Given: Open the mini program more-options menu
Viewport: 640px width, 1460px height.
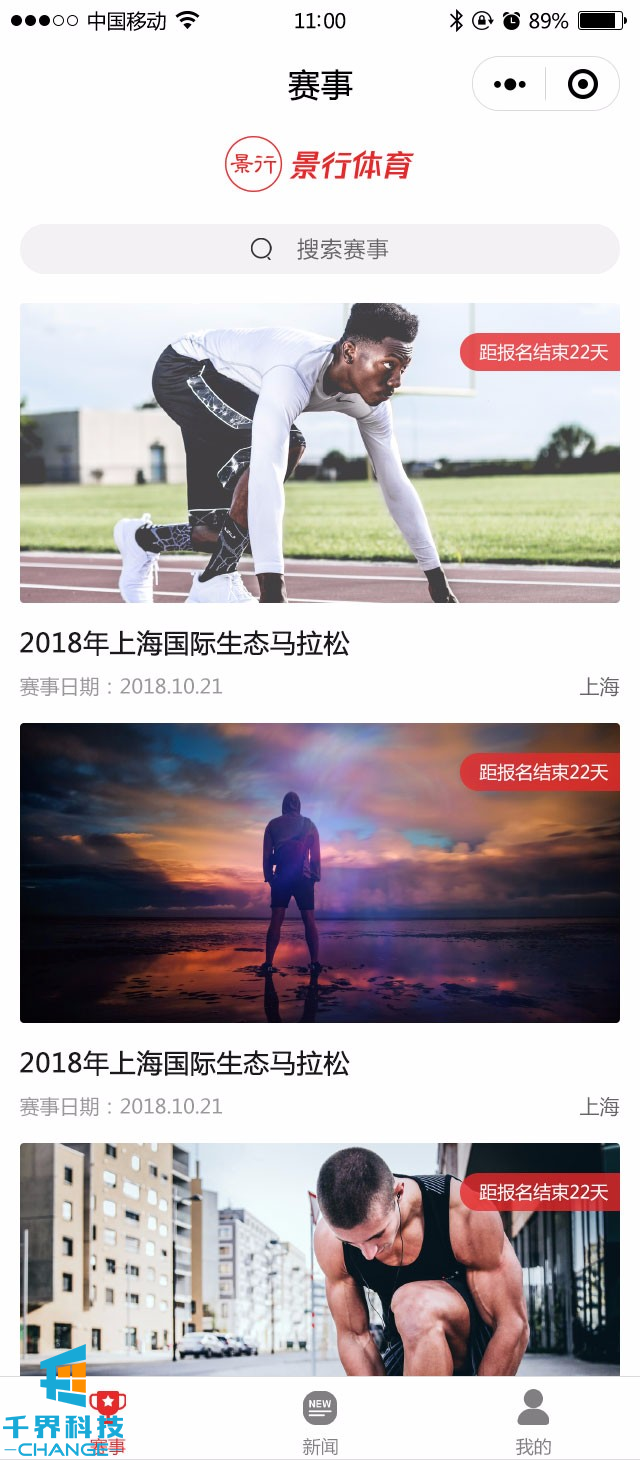Looking at the screenshot, I should [510, 84].
